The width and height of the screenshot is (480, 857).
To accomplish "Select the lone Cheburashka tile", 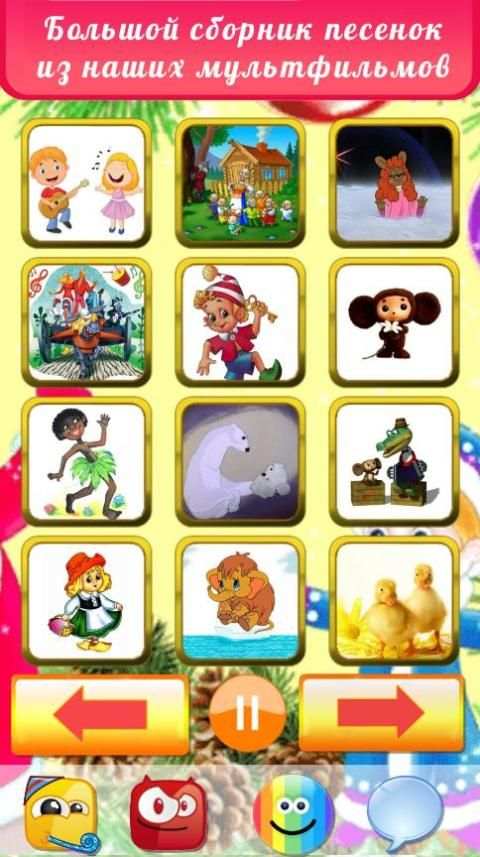I will point(394,322).
